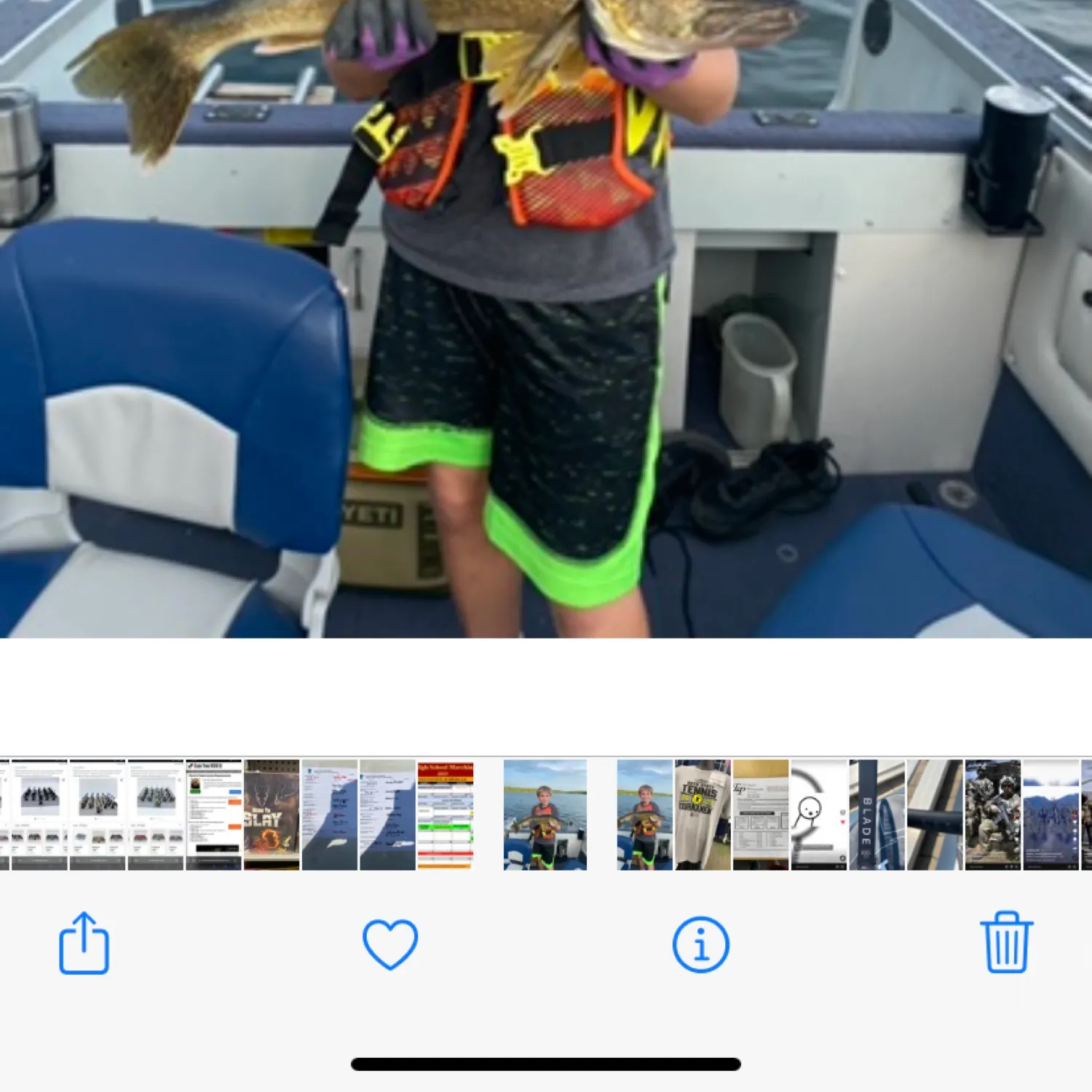Favorite the photo with the heart
This screenshot has width=1092, height=1092.
pyautogui.click(x=390, y=944)
